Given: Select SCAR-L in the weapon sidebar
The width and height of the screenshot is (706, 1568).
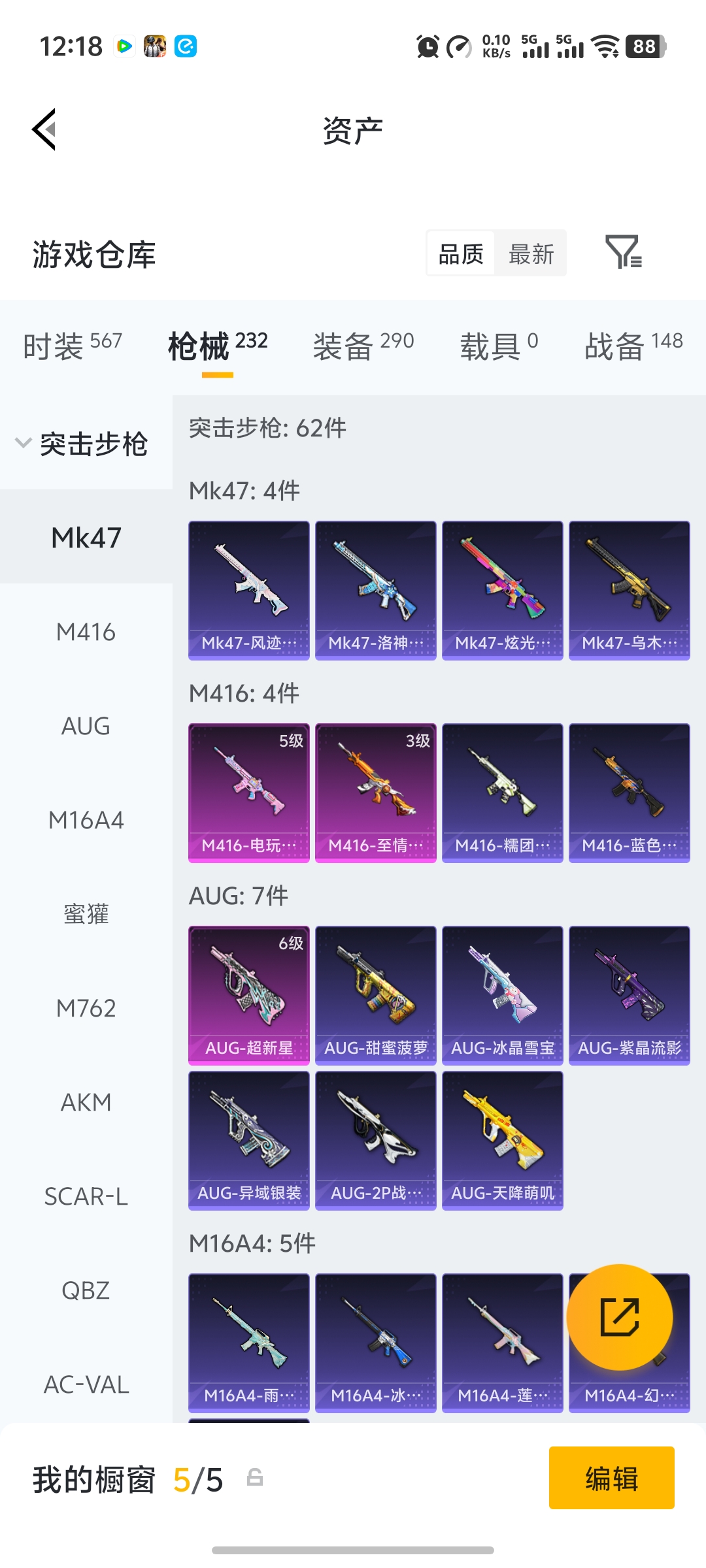Looking at the screenshot, I should click(86, 1196).
